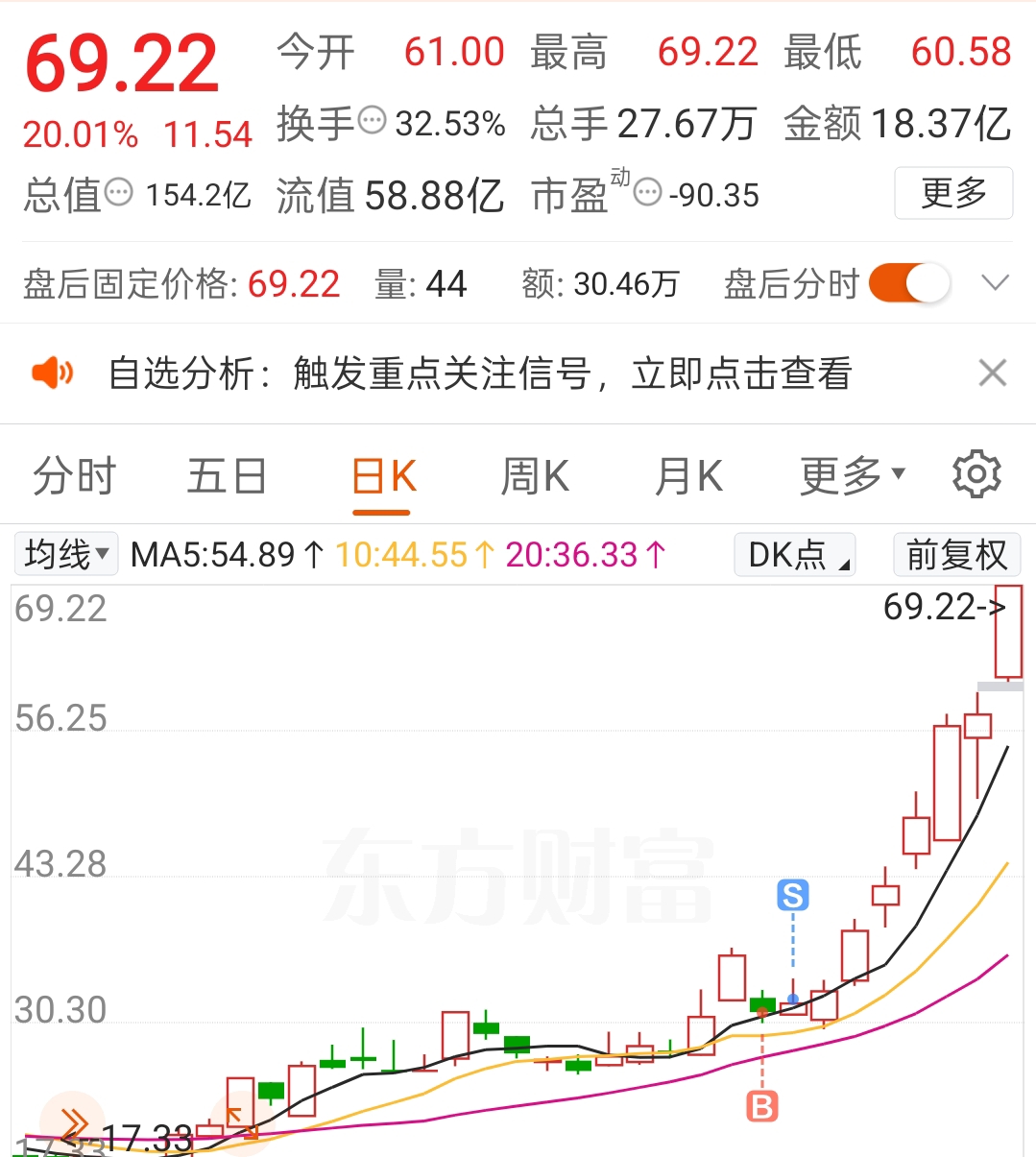This screenshot has height=1157, width=1036.
Task: Show the 周K weekly chart
Action: (535, 477)
